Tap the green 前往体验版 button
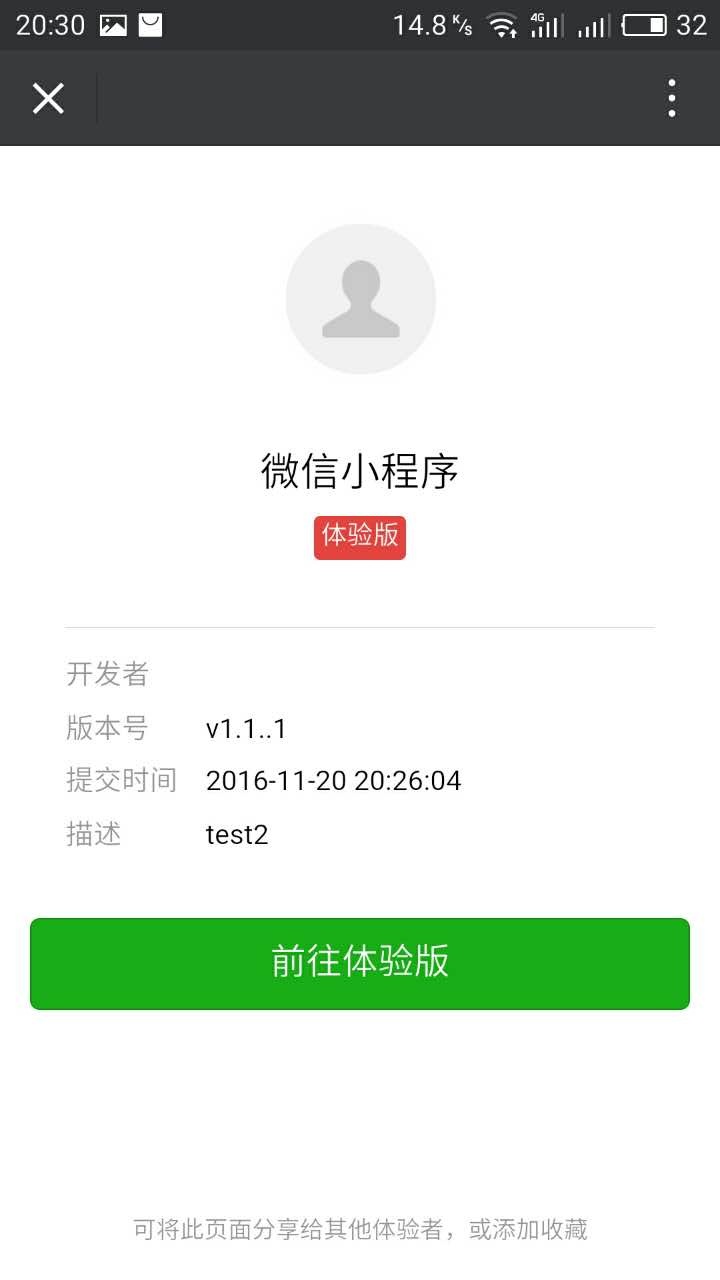The image size is (720, 1280). point(360,963)
